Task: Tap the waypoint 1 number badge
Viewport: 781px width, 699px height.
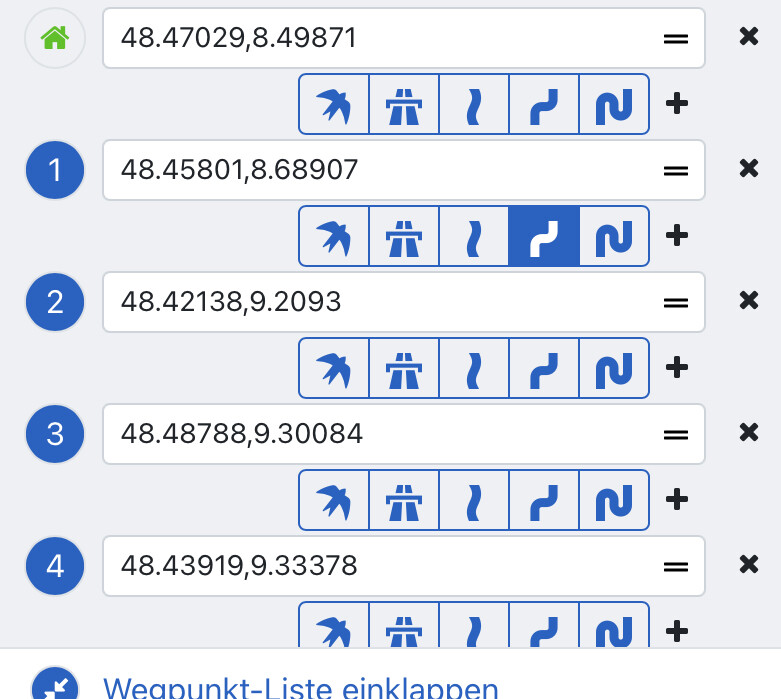Action: tap(54, 170)
